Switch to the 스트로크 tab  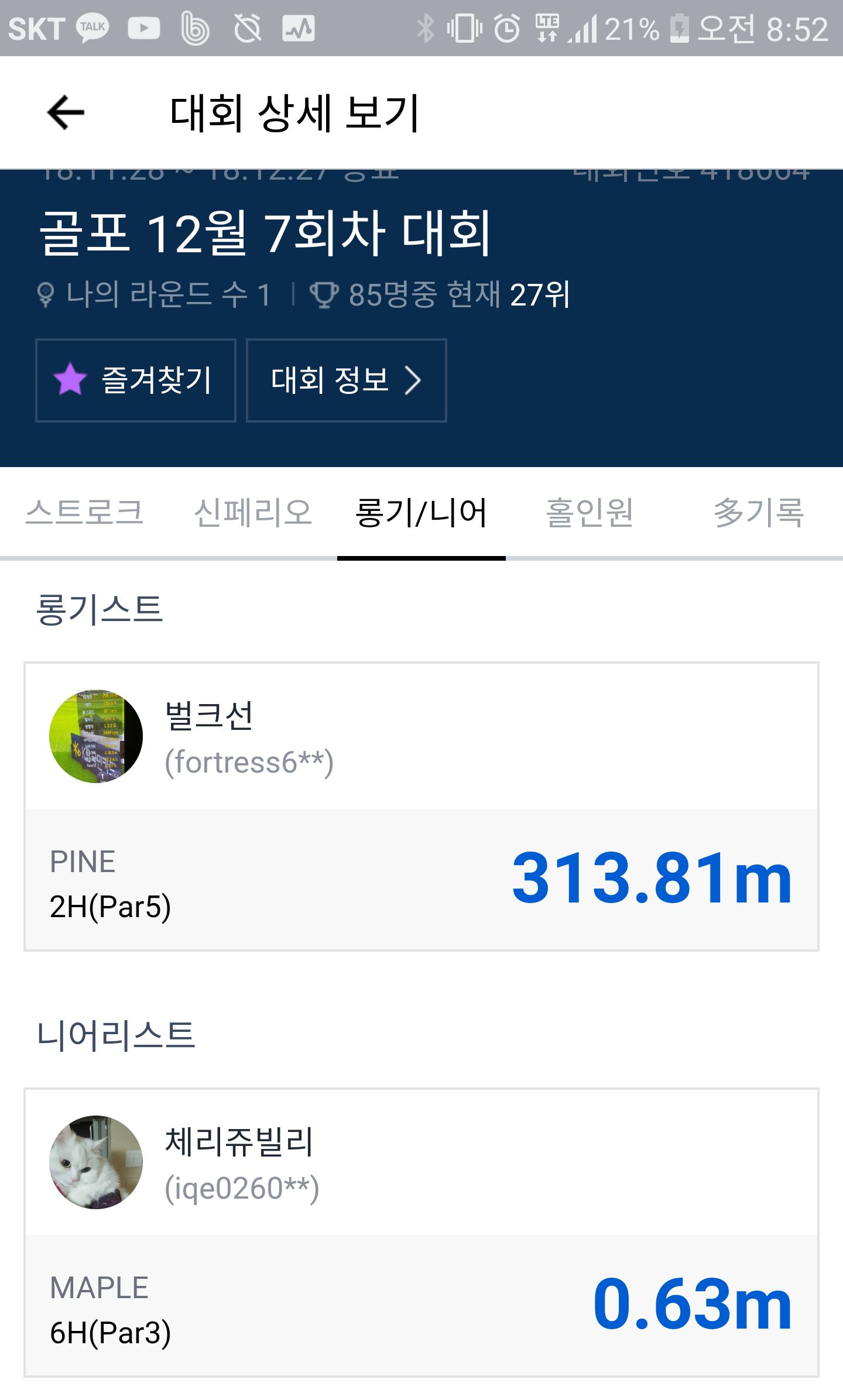(84, 513)
